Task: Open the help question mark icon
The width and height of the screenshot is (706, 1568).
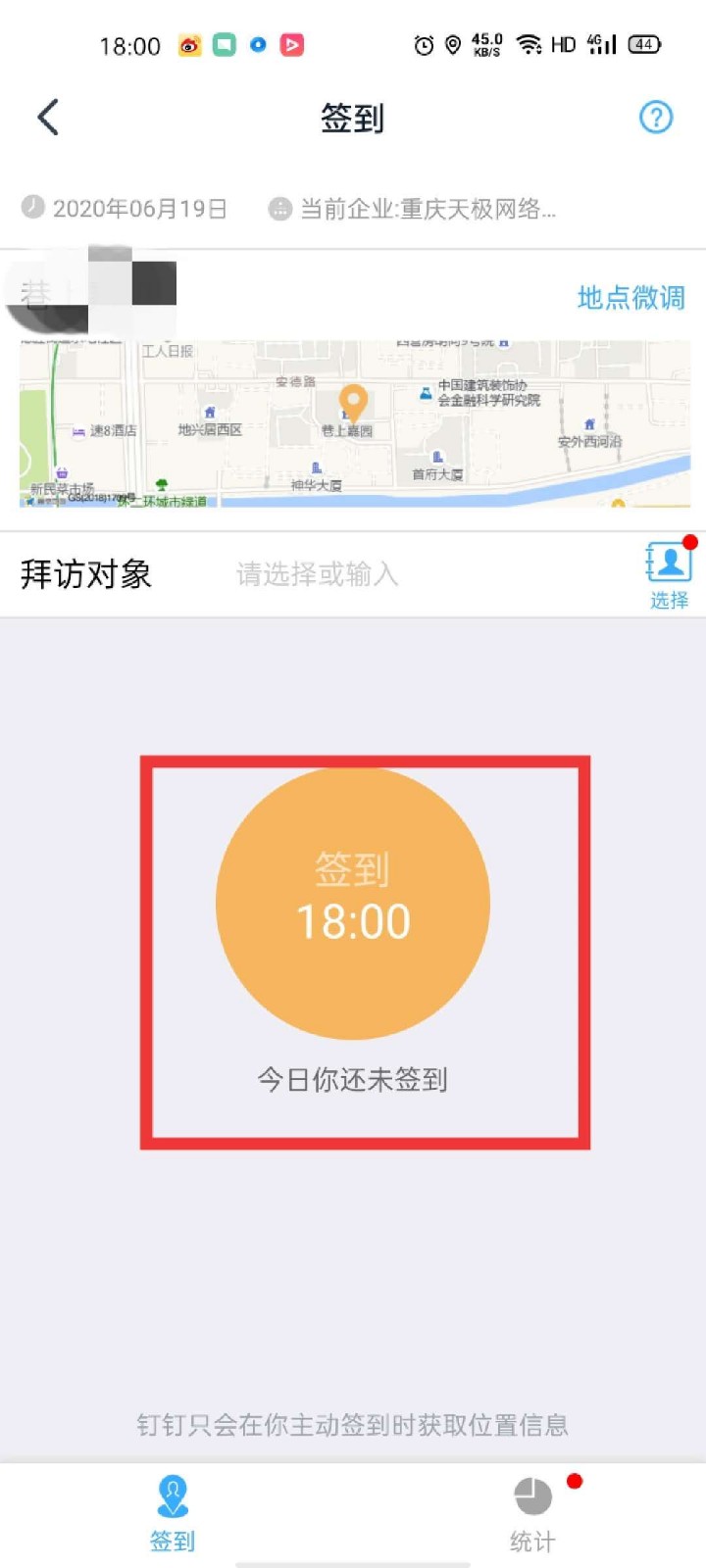Action: 656,118
